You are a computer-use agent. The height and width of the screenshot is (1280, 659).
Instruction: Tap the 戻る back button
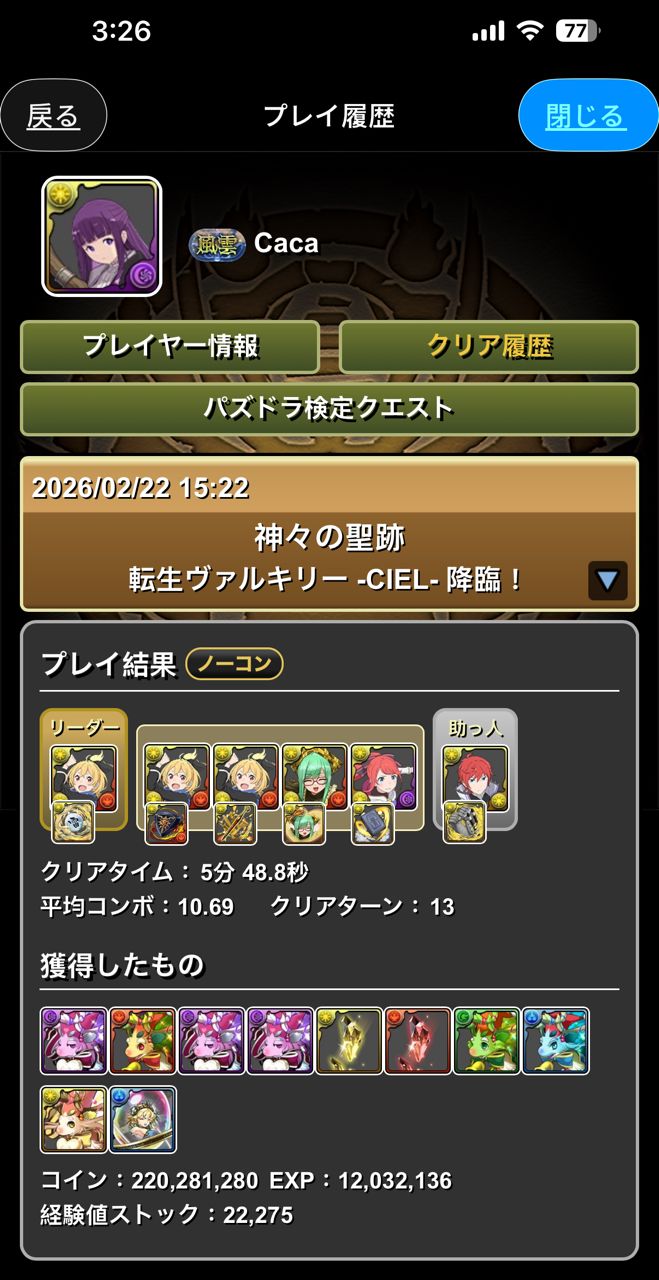pos(53,116)
